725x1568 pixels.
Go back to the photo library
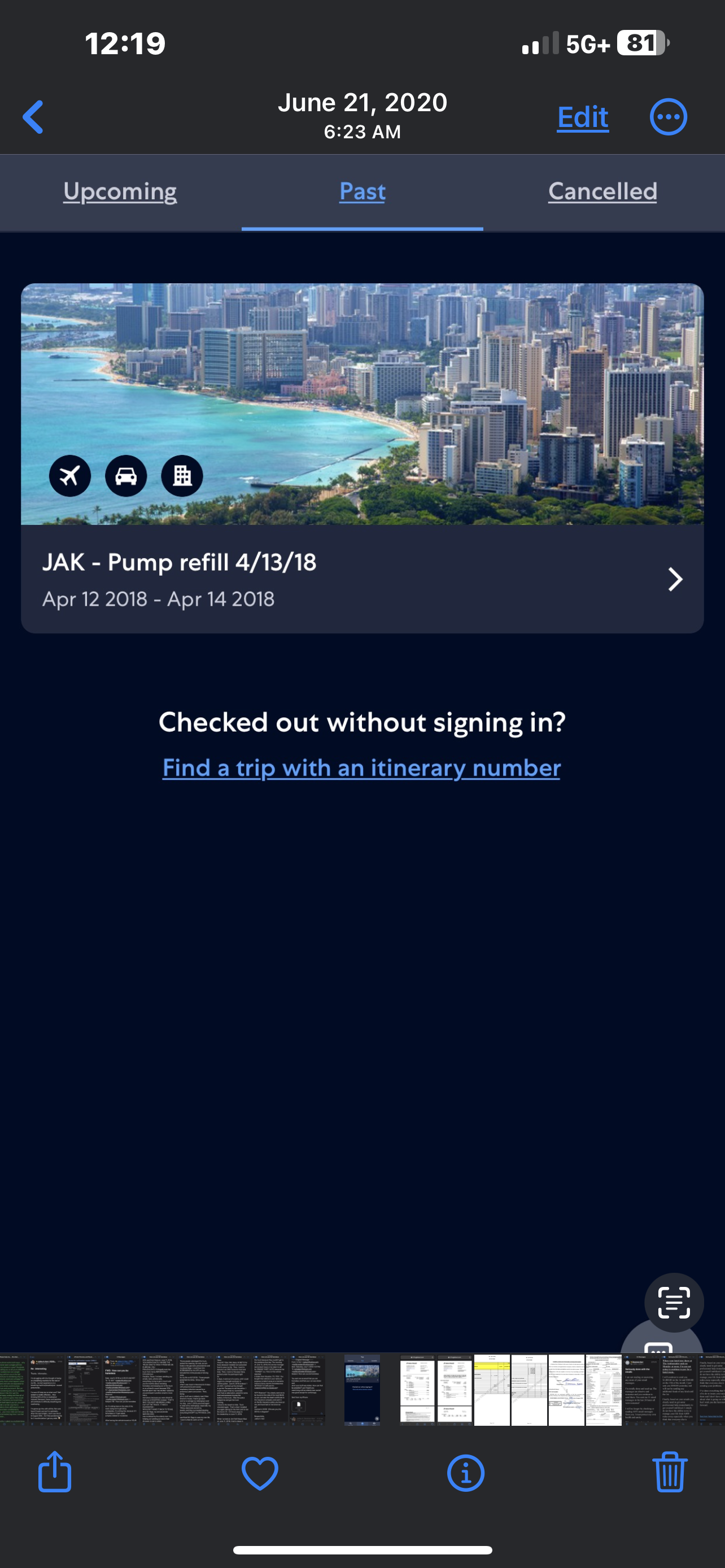(x=33, y=116)
